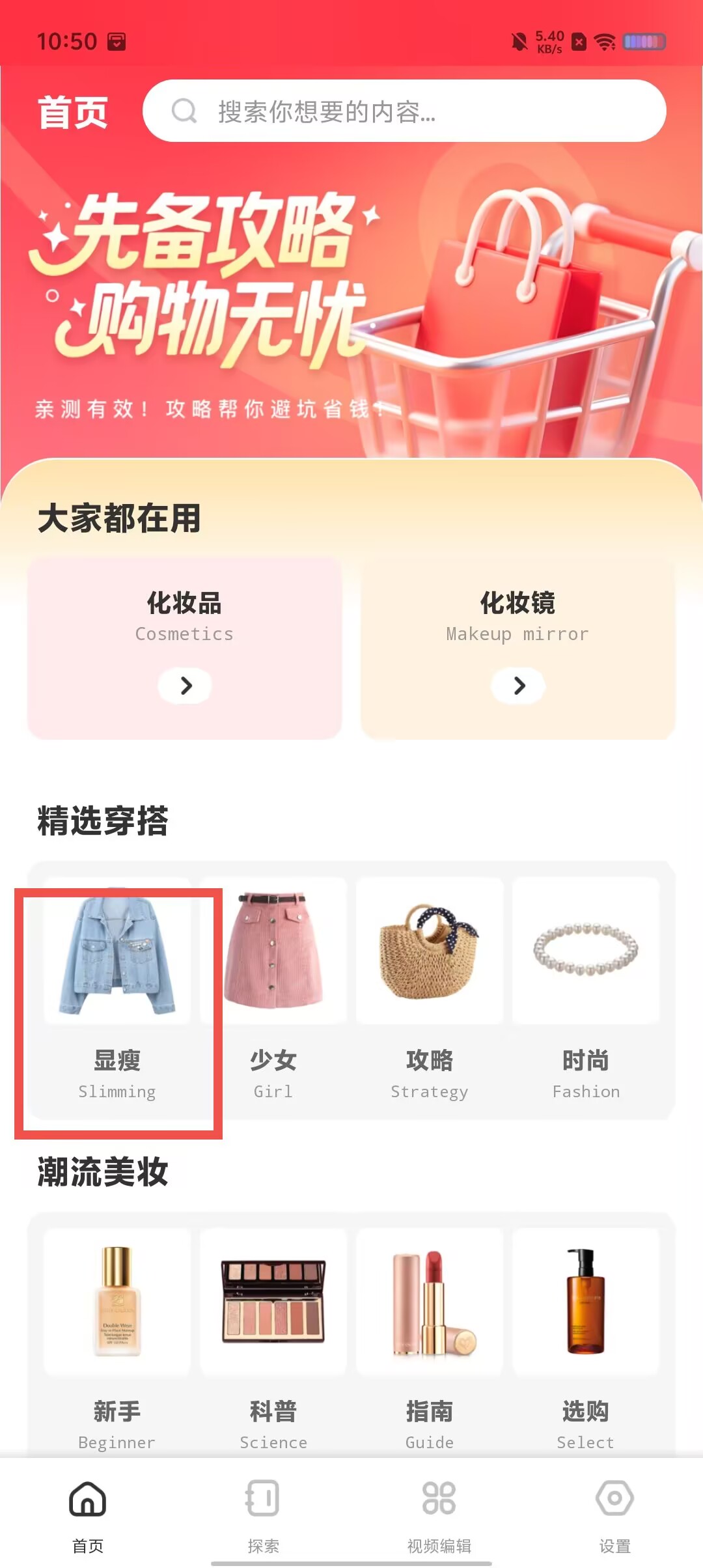View the 科普 Science eyeshadow palette item
Image resolution: width=703 pixels, height=1568 pixels.
[273, 1343]
